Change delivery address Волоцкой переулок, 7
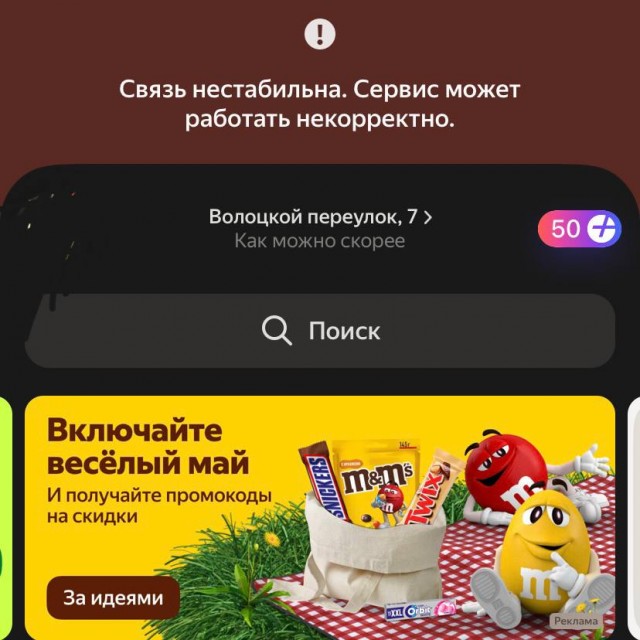Viewport: 640px width, 640px height. 320,216
